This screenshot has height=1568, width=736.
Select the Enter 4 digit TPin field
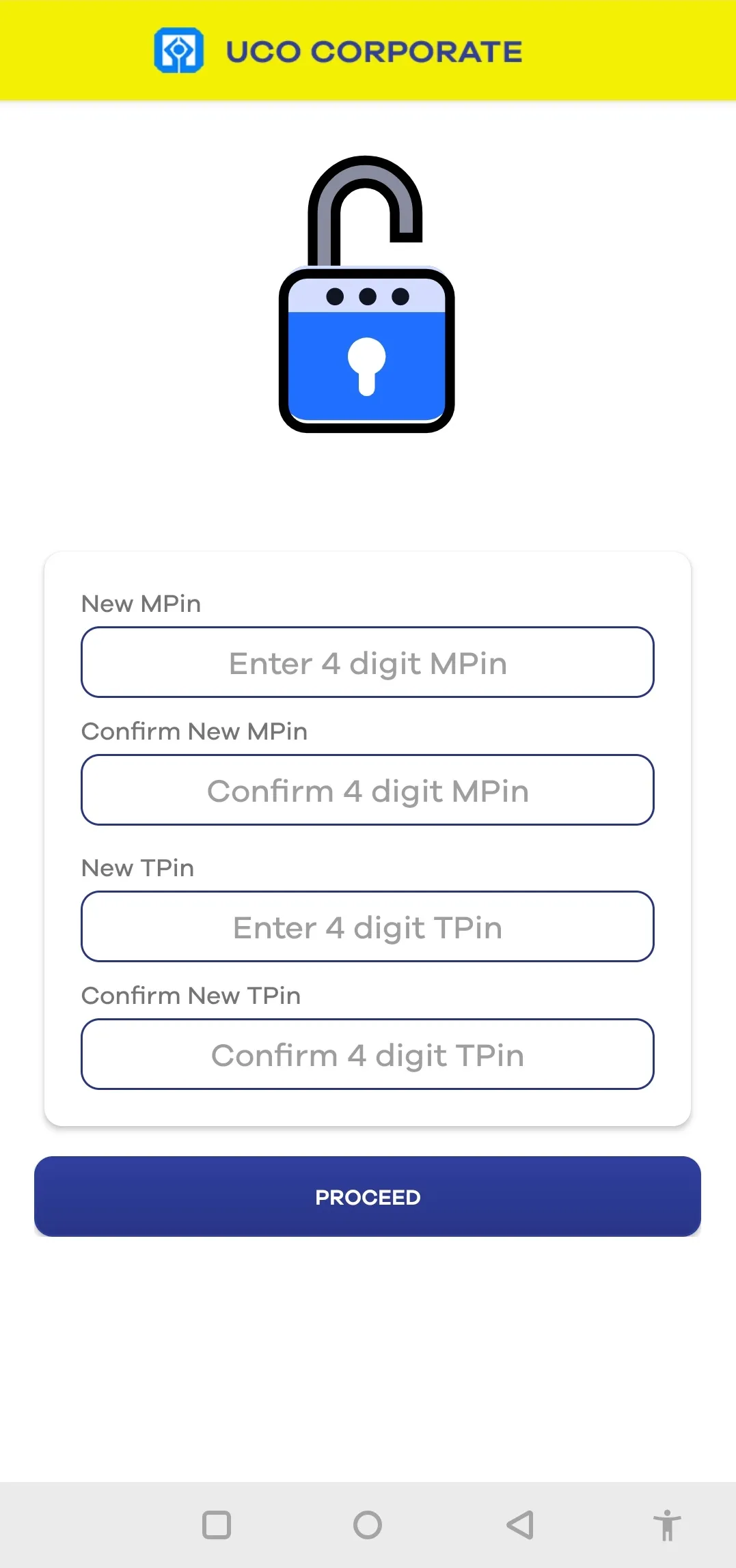368,927
